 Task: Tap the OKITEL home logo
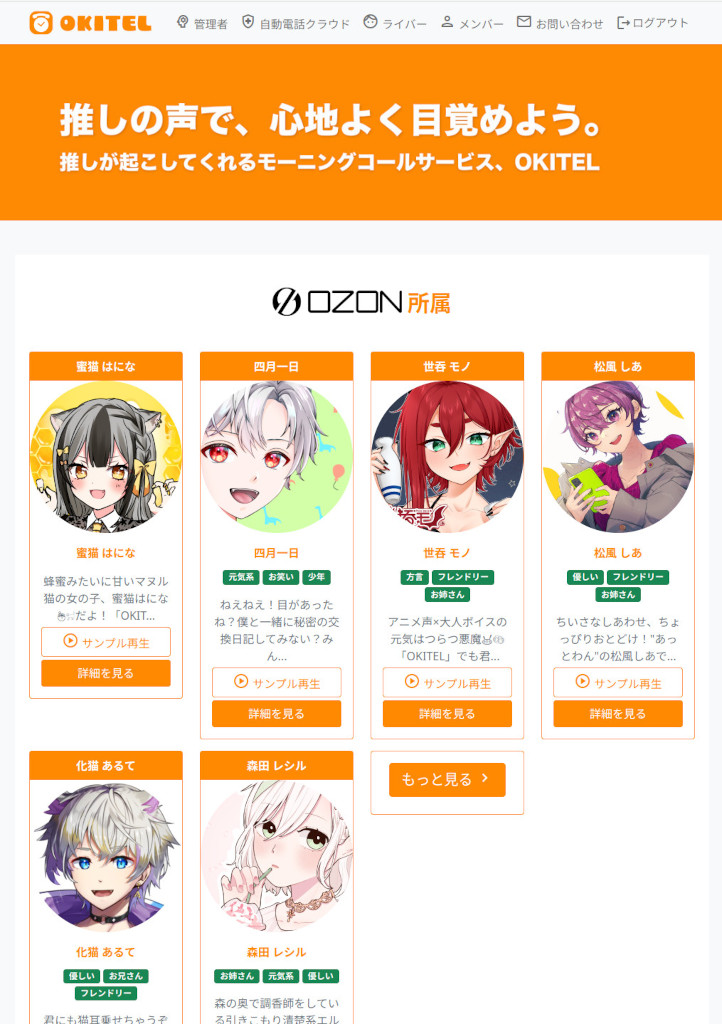coord(90,22)
